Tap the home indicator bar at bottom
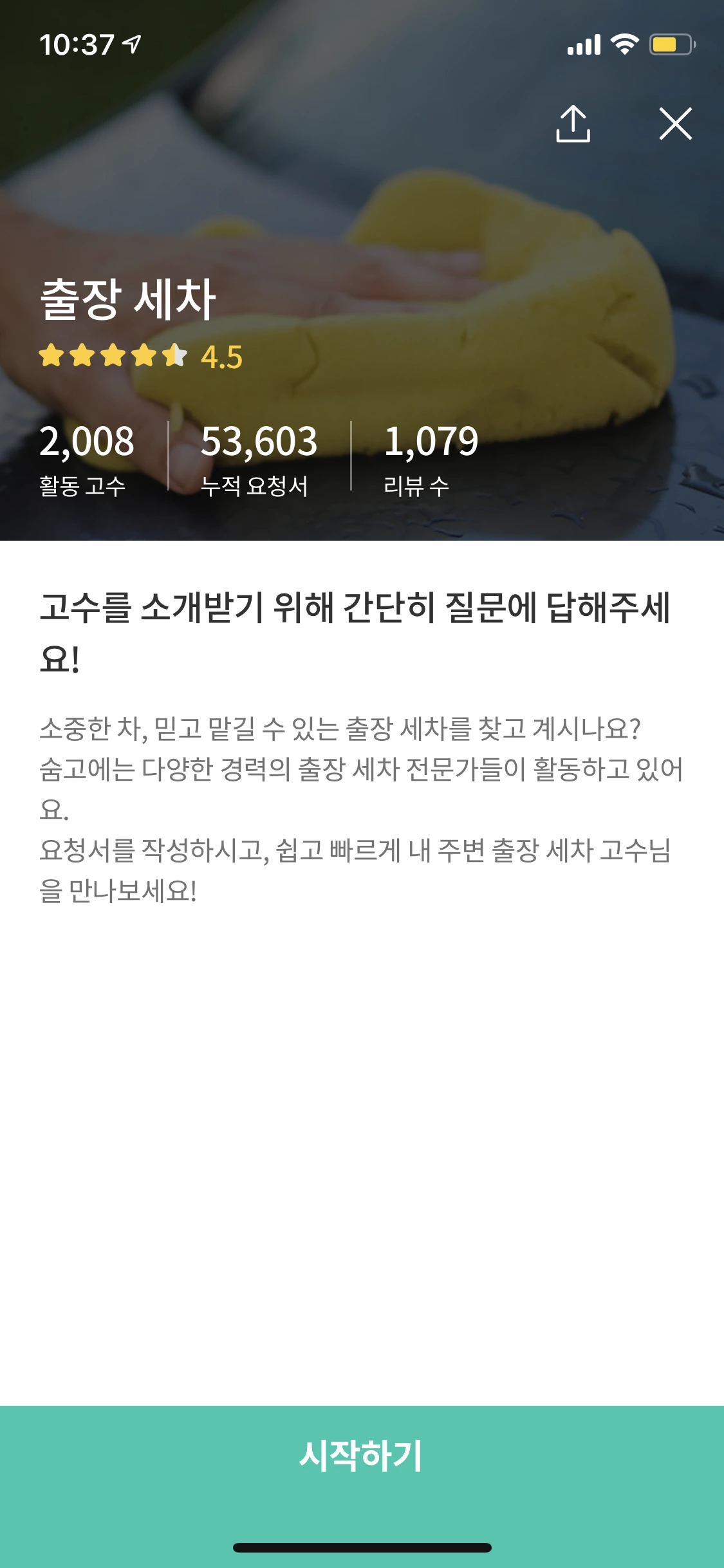This screenshot has width=724, height=1568. click(362, 1549)
